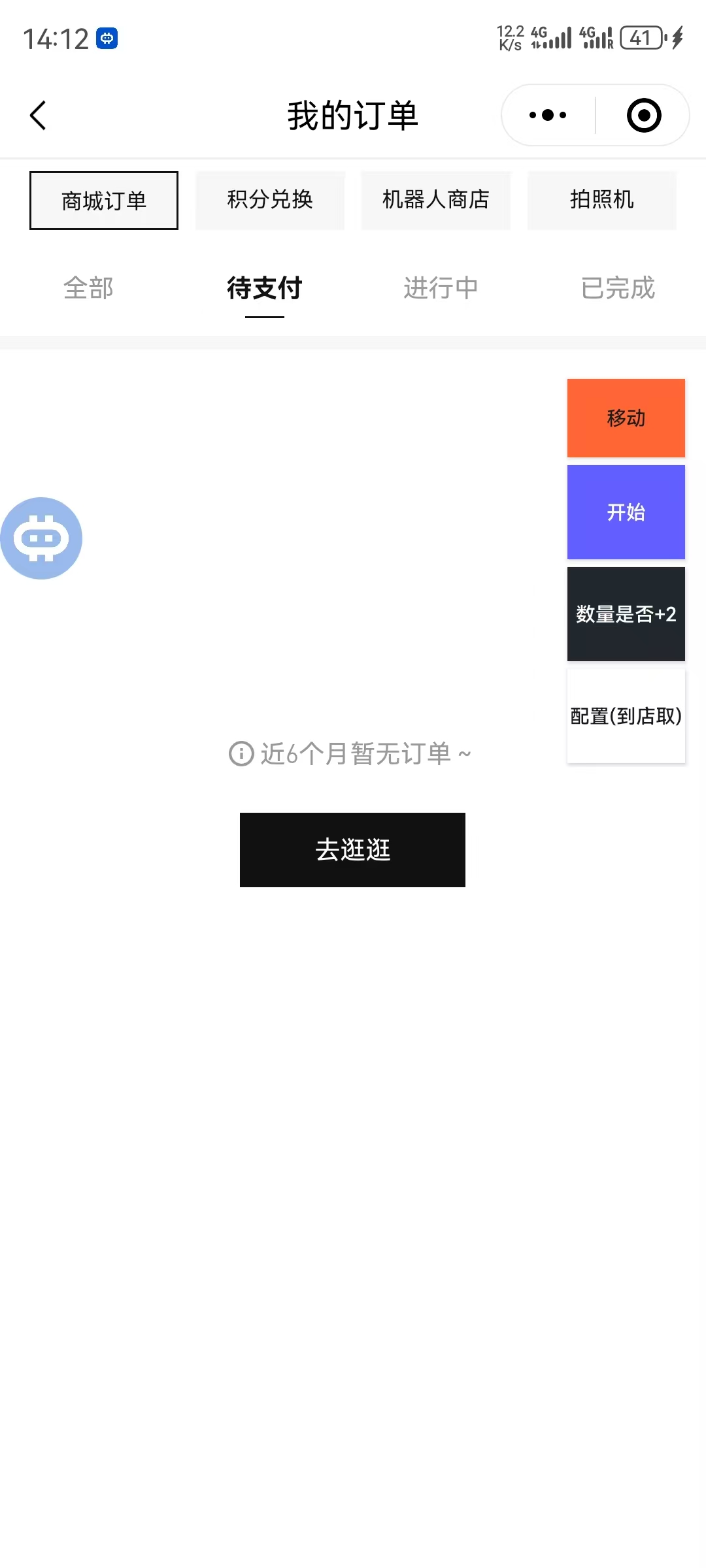
Task: Tap the purple 开始 button
Action: (x=626, y=512)
